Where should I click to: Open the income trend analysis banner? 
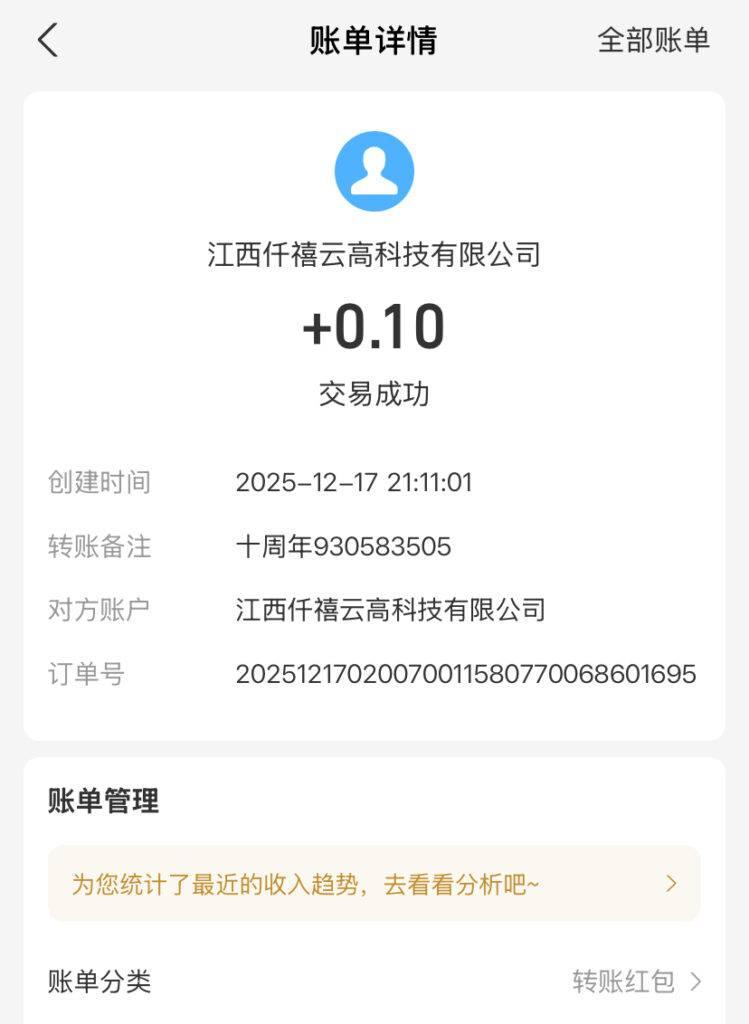[374, 884]
